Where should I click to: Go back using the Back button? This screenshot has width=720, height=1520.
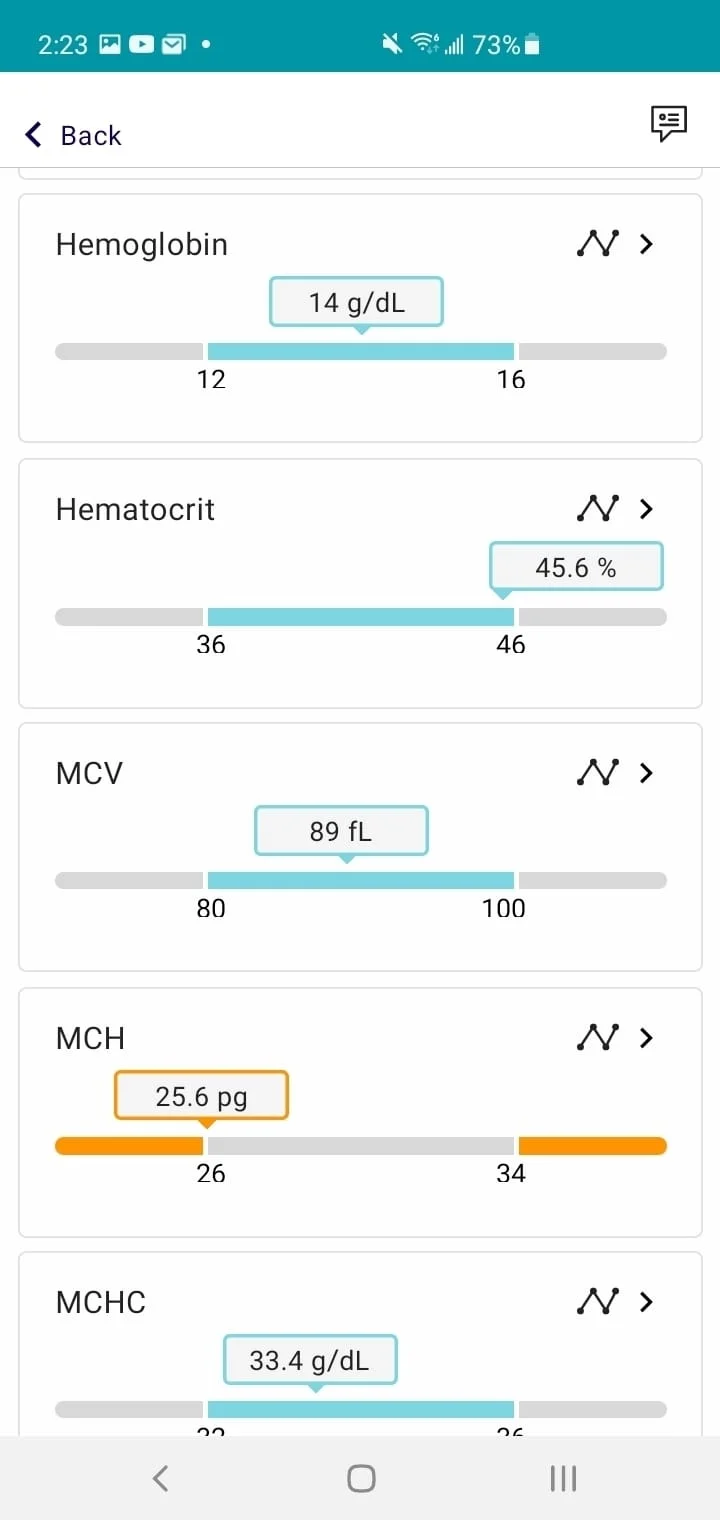(73, 135)
